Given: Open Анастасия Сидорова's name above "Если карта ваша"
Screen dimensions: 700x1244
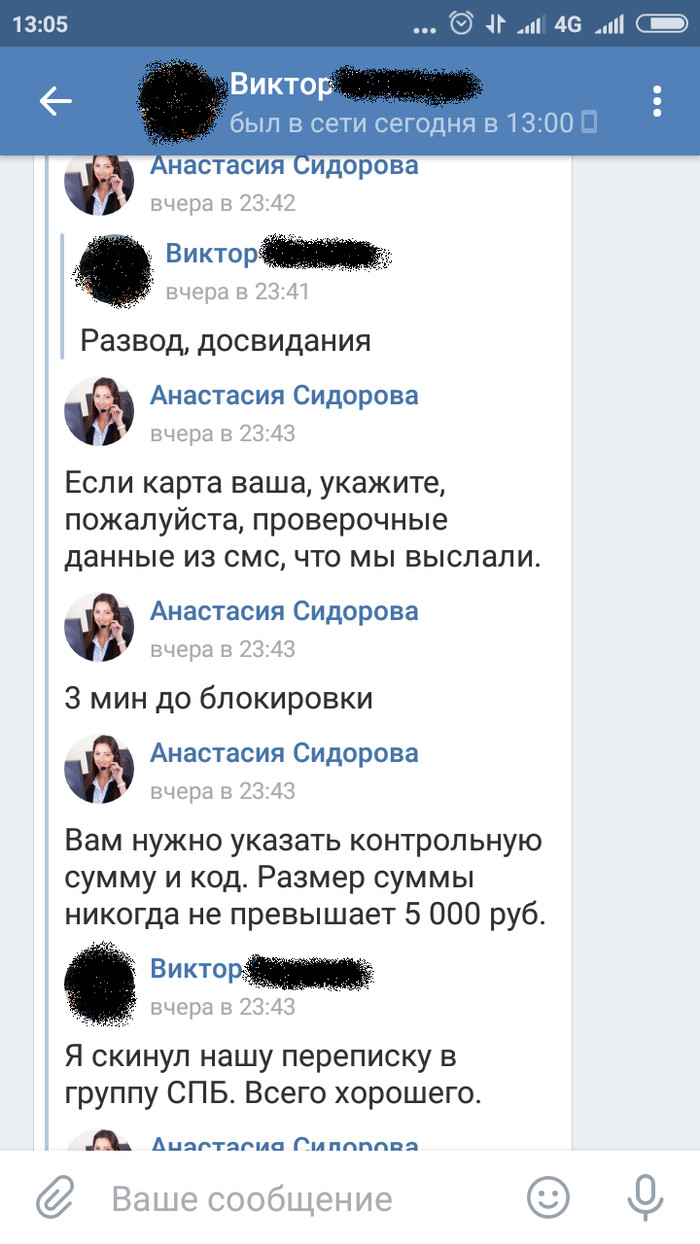Looking at the screenshot, I should tap(284, 396).
